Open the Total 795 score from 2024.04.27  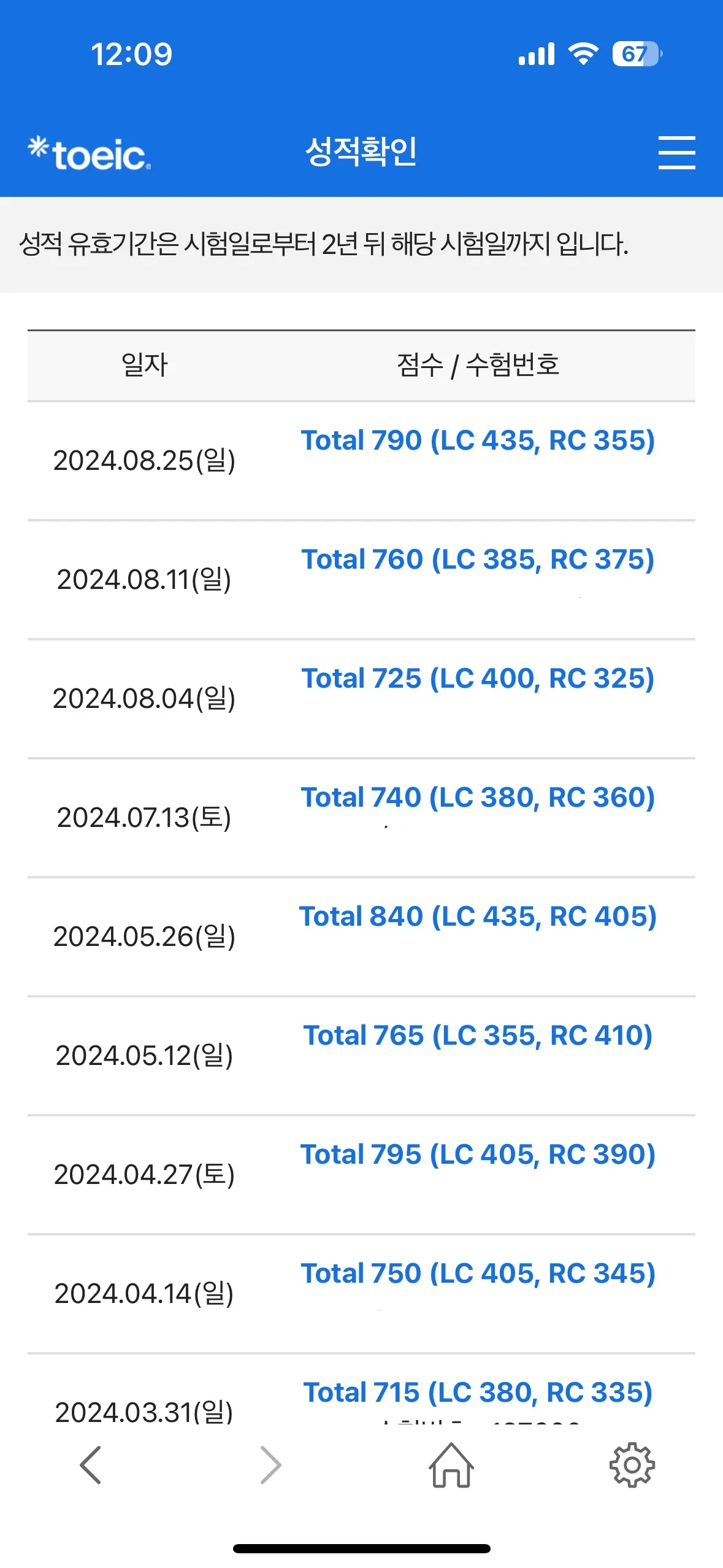(x=478, y=1155)
